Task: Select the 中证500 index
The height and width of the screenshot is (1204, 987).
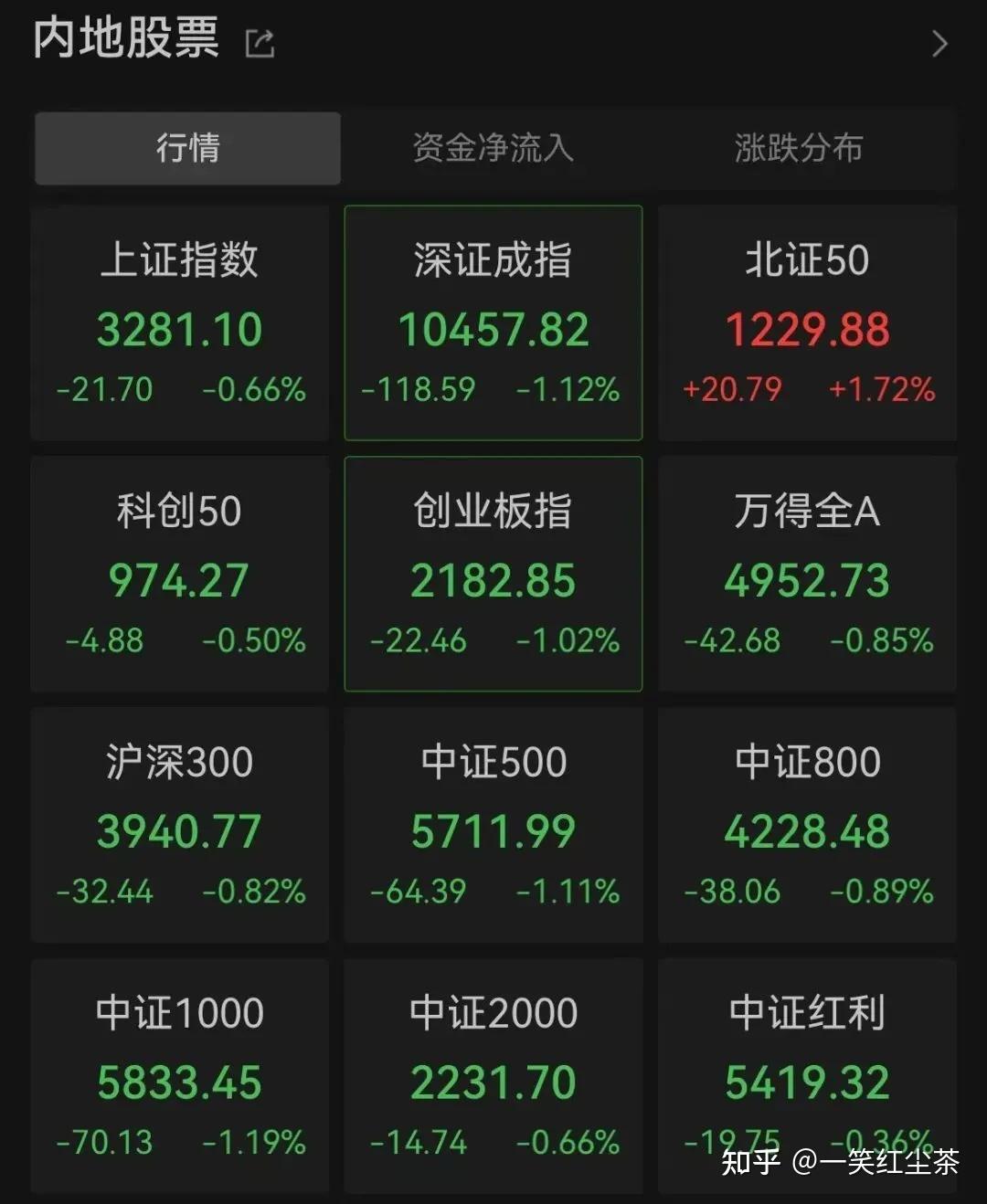Action: tap(493, 825)
